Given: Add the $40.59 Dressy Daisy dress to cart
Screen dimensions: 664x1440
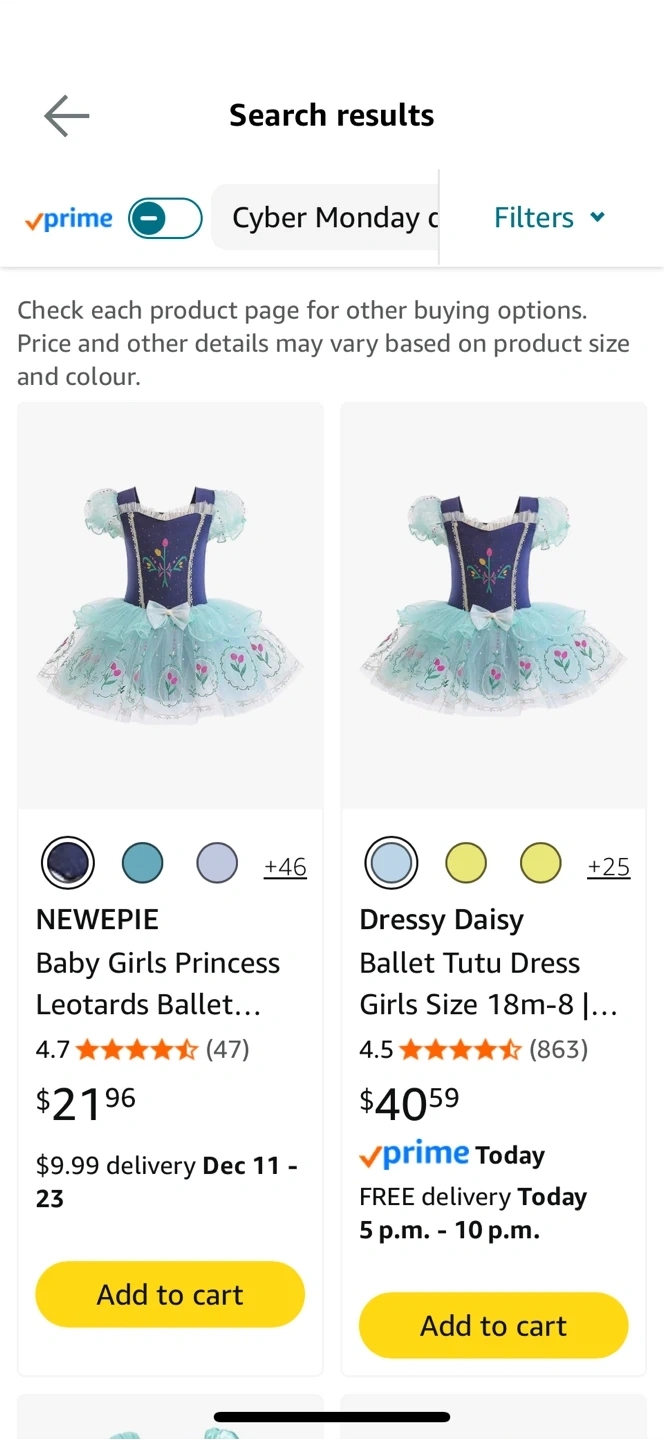Looking at the screenshot, I should point(493,1326).
